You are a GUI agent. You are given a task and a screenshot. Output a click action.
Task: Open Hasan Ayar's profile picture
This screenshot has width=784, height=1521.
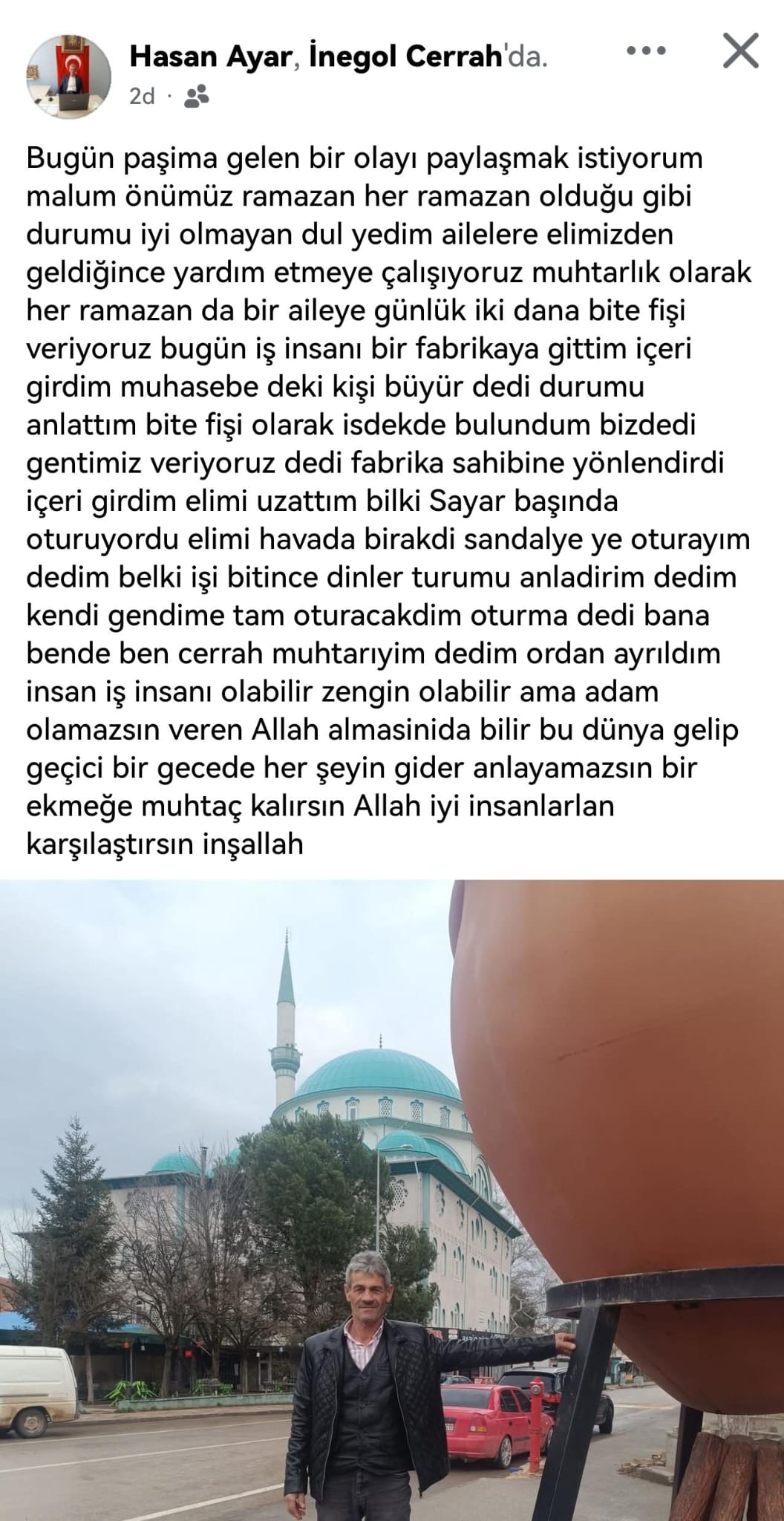coord(68,74)
